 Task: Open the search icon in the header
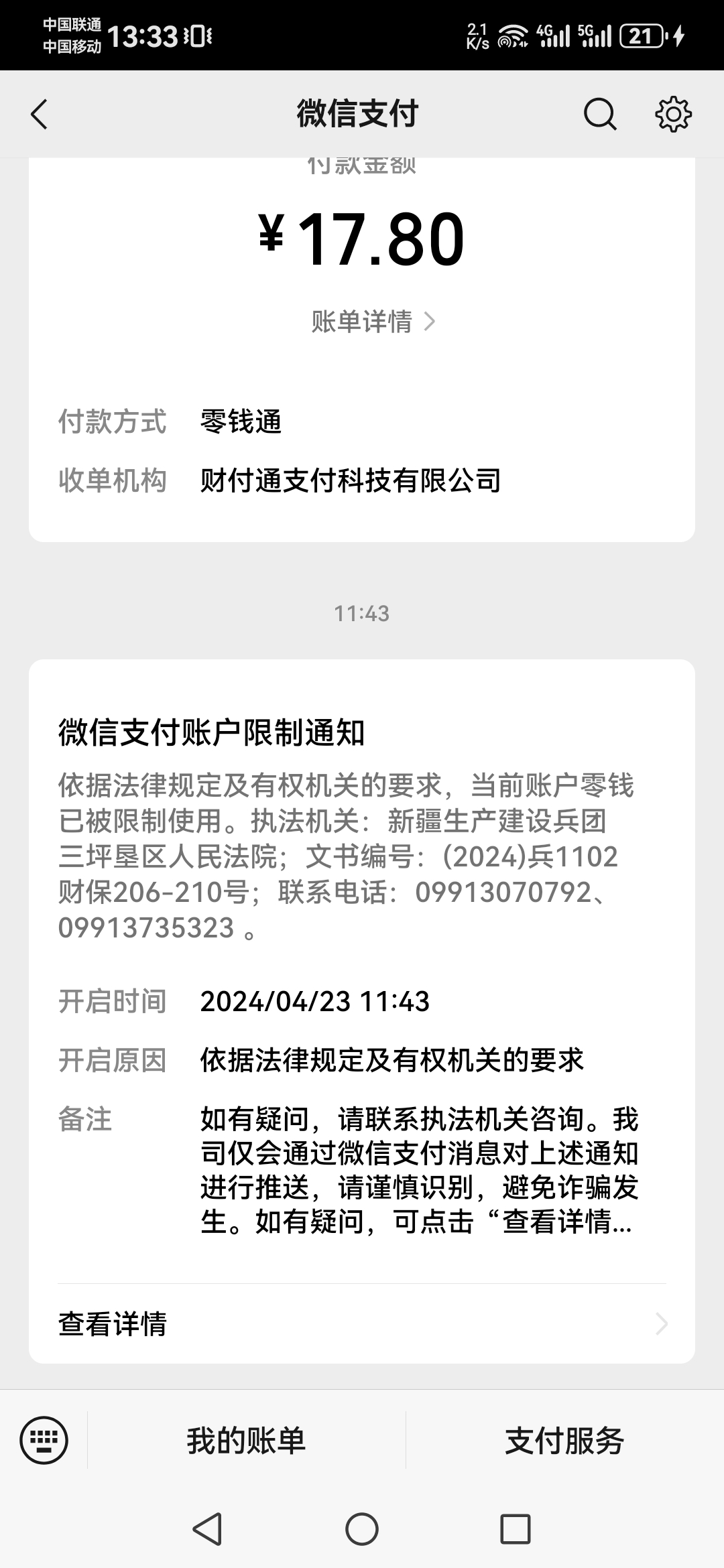(599, 114)
